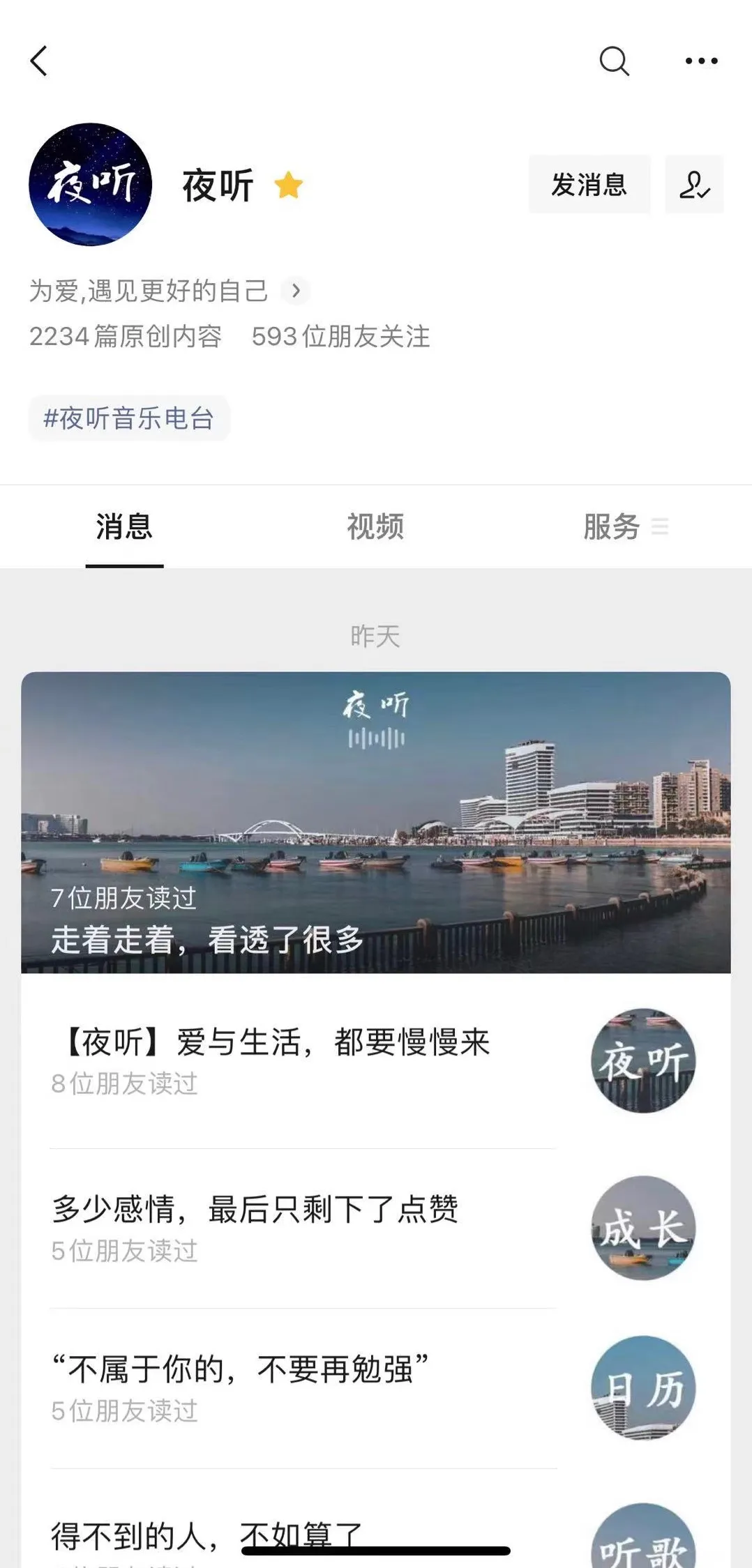
Task: Expand the account intro 为爱,遇见更好的自己
Action: coord(296,291)
